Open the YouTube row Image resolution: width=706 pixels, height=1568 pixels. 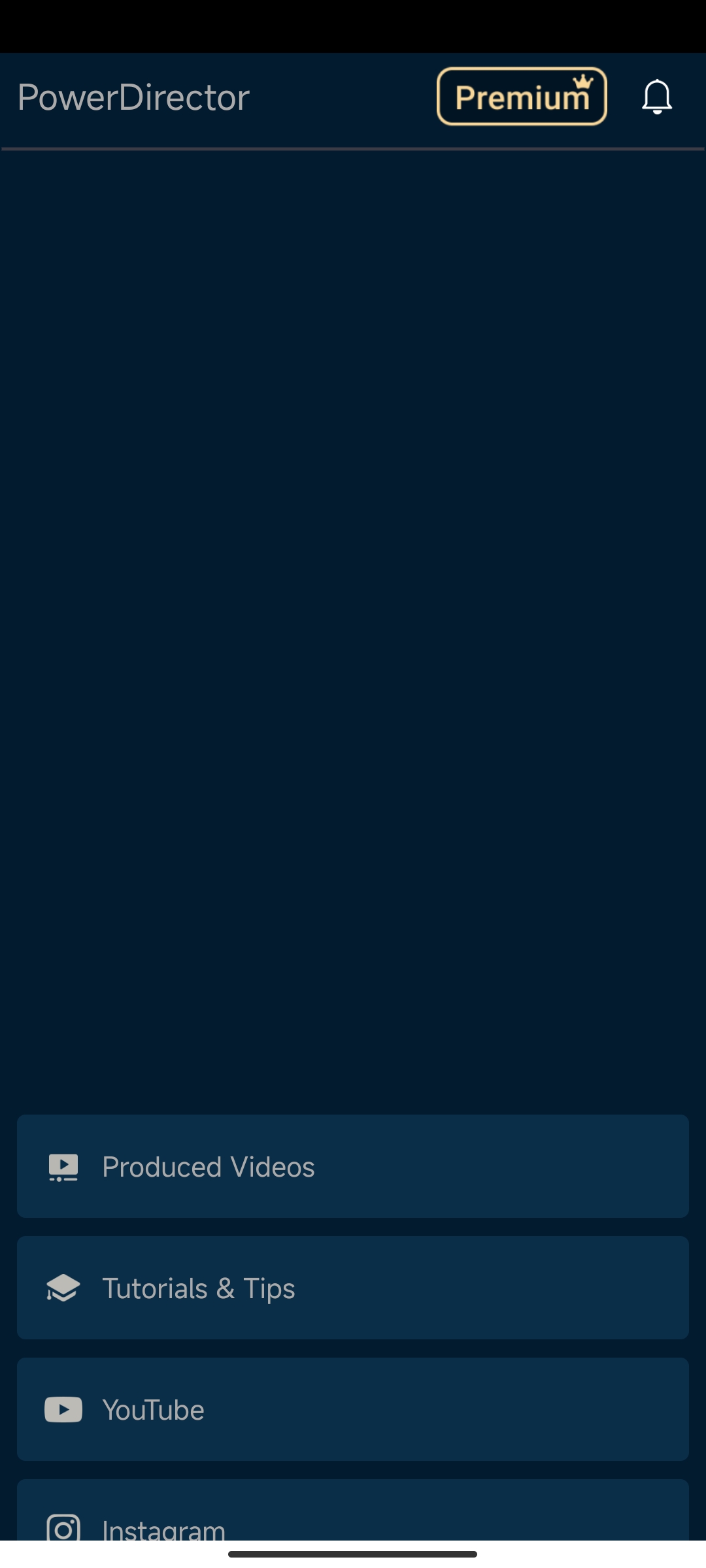click(x=353, y=1409)
